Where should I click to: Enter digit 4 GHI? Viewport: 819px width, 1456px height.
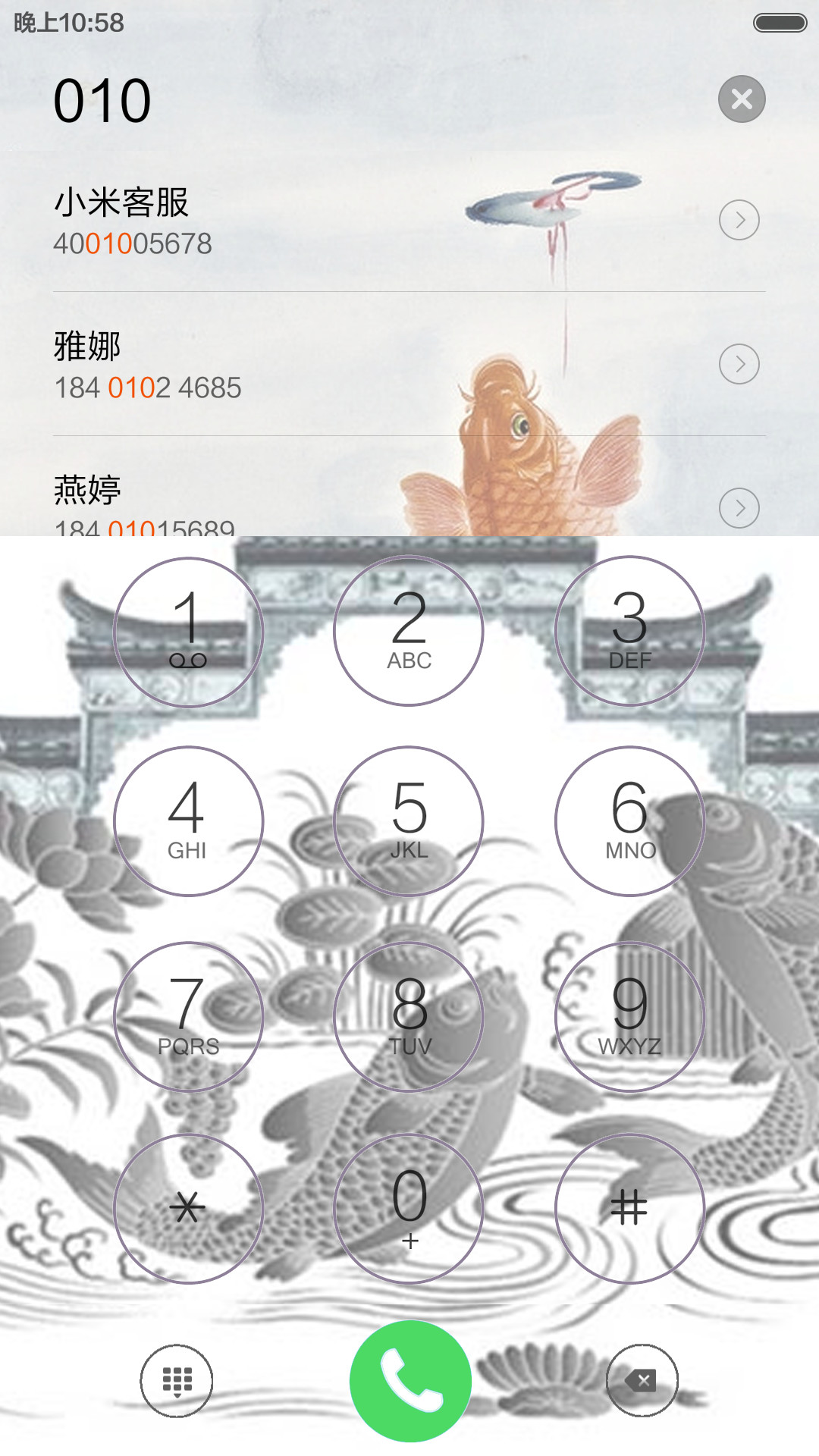(x=188, y=821)
